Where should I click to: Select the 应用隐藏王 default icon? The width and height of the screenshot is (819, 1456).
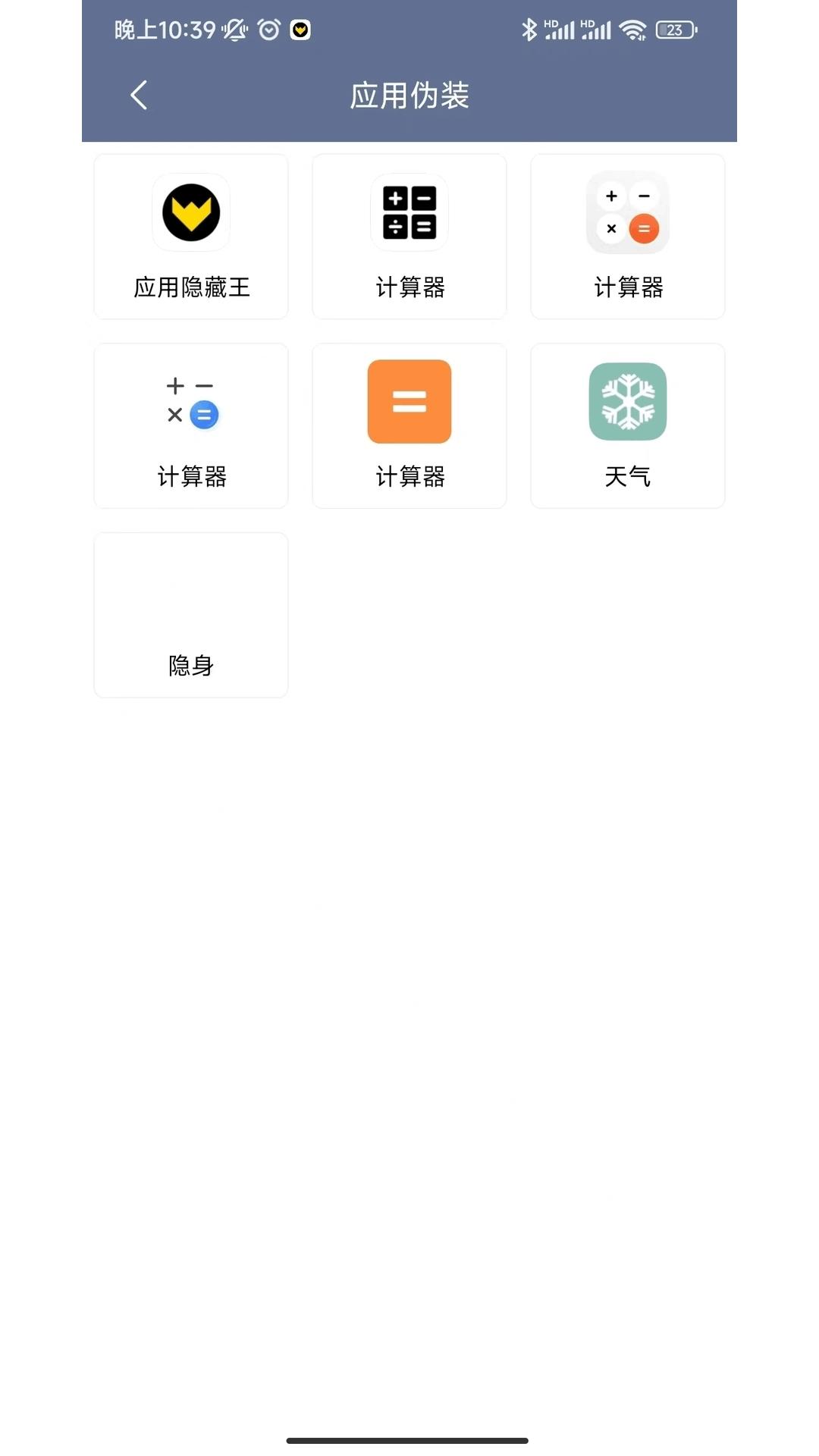(191, 236)
